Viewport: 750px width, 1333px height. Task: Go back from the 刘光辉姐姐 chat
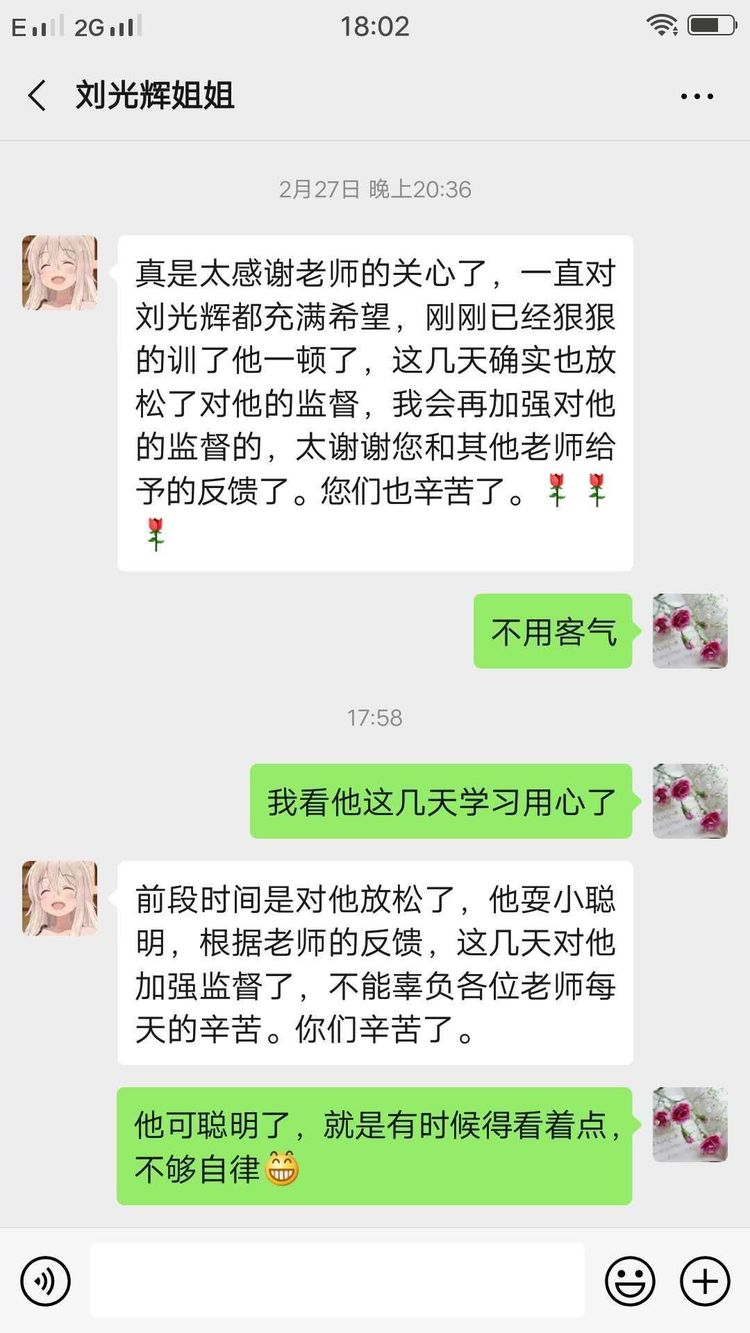click(x=37, y=96)
